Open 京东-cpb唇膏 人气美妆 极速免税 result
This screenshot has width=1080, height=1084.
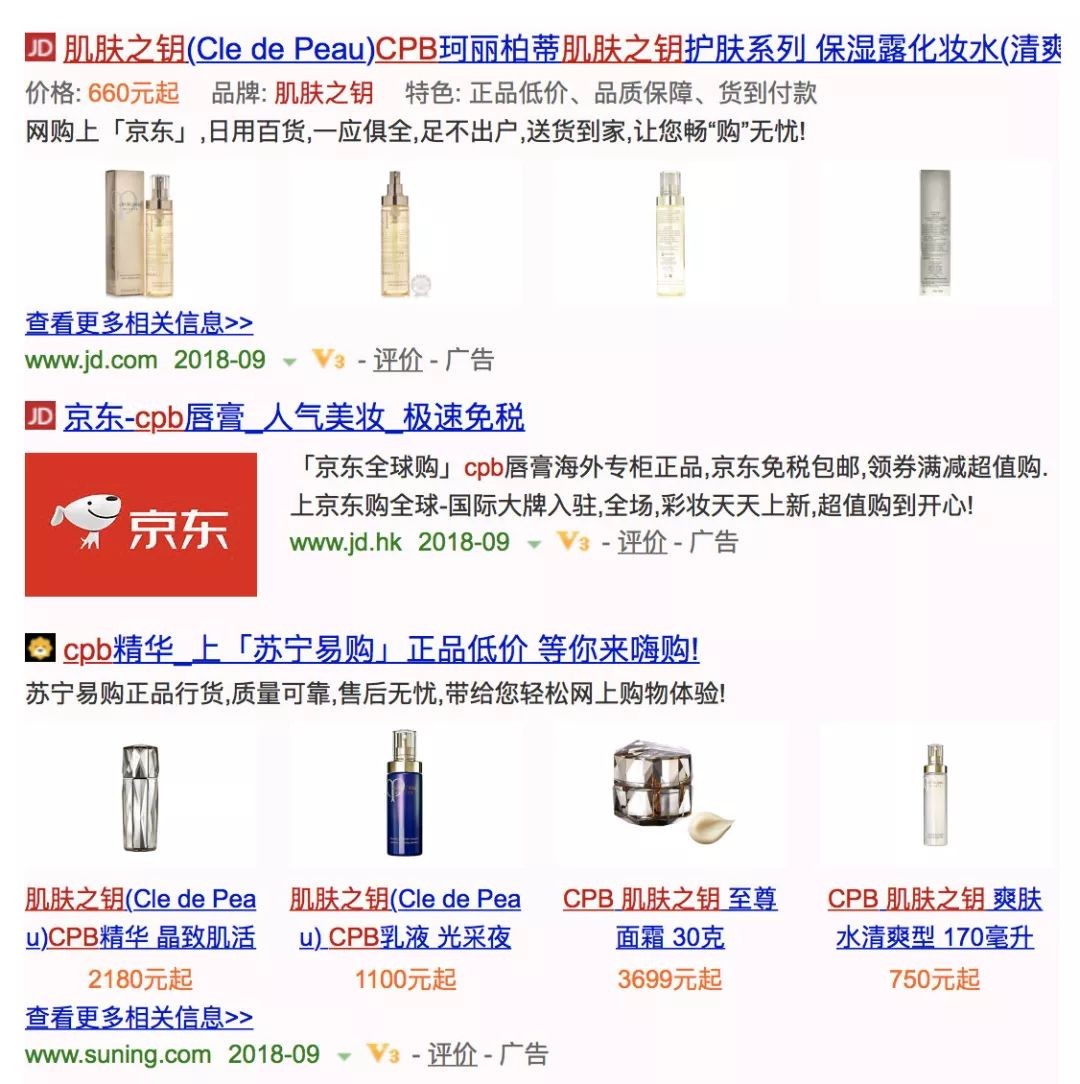click(x=294, y=417)
